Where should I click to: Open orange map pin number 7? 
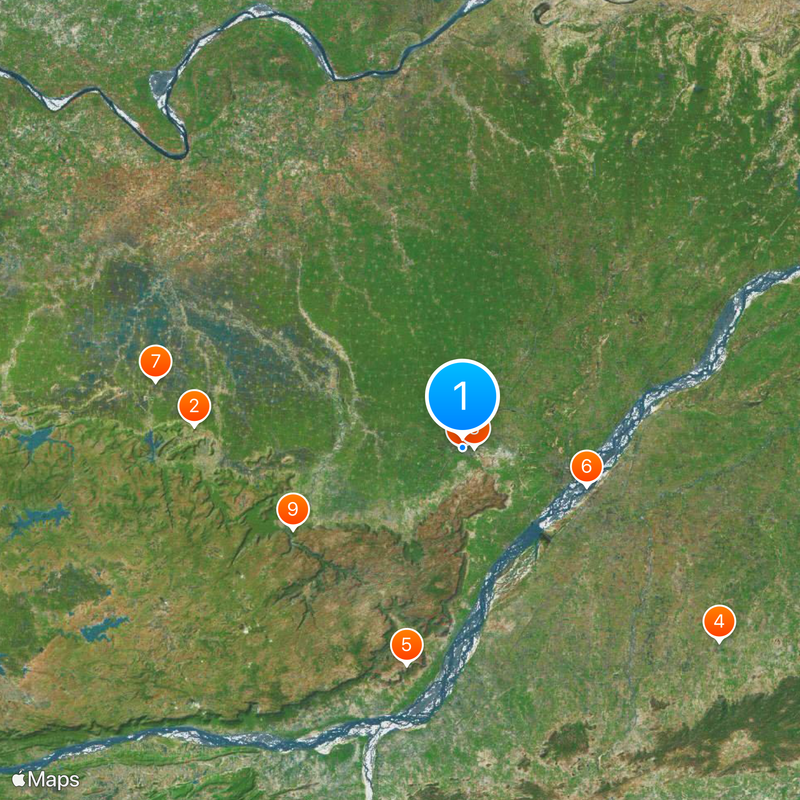tap(155, 361)
